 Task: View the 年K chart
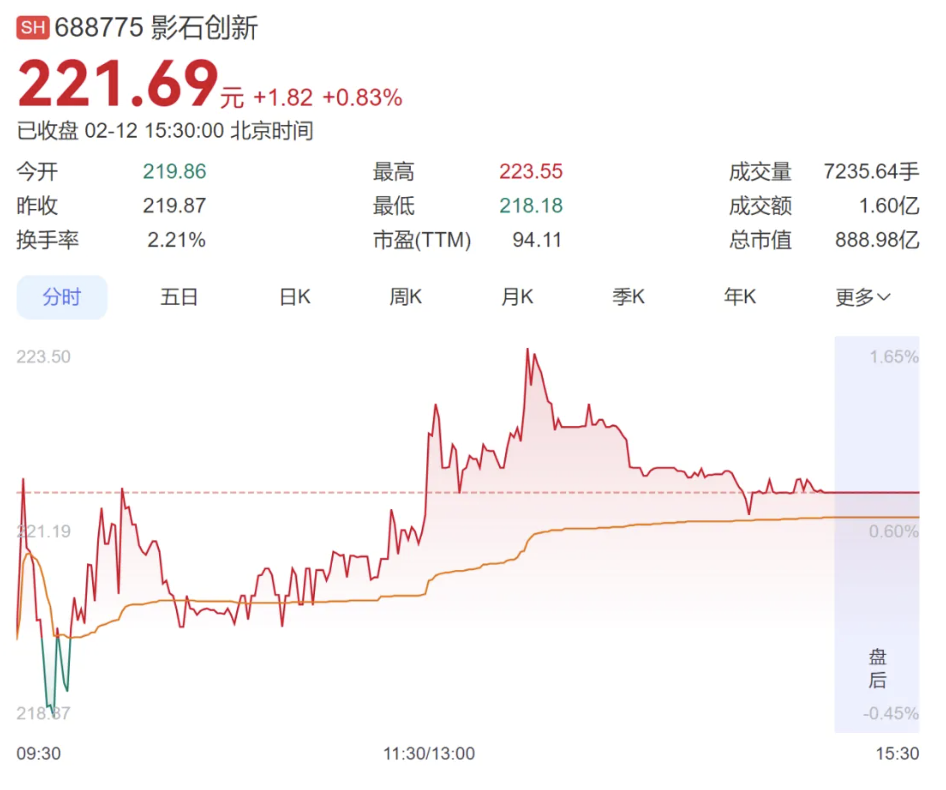pyautogui.click(x=740, y=297)
